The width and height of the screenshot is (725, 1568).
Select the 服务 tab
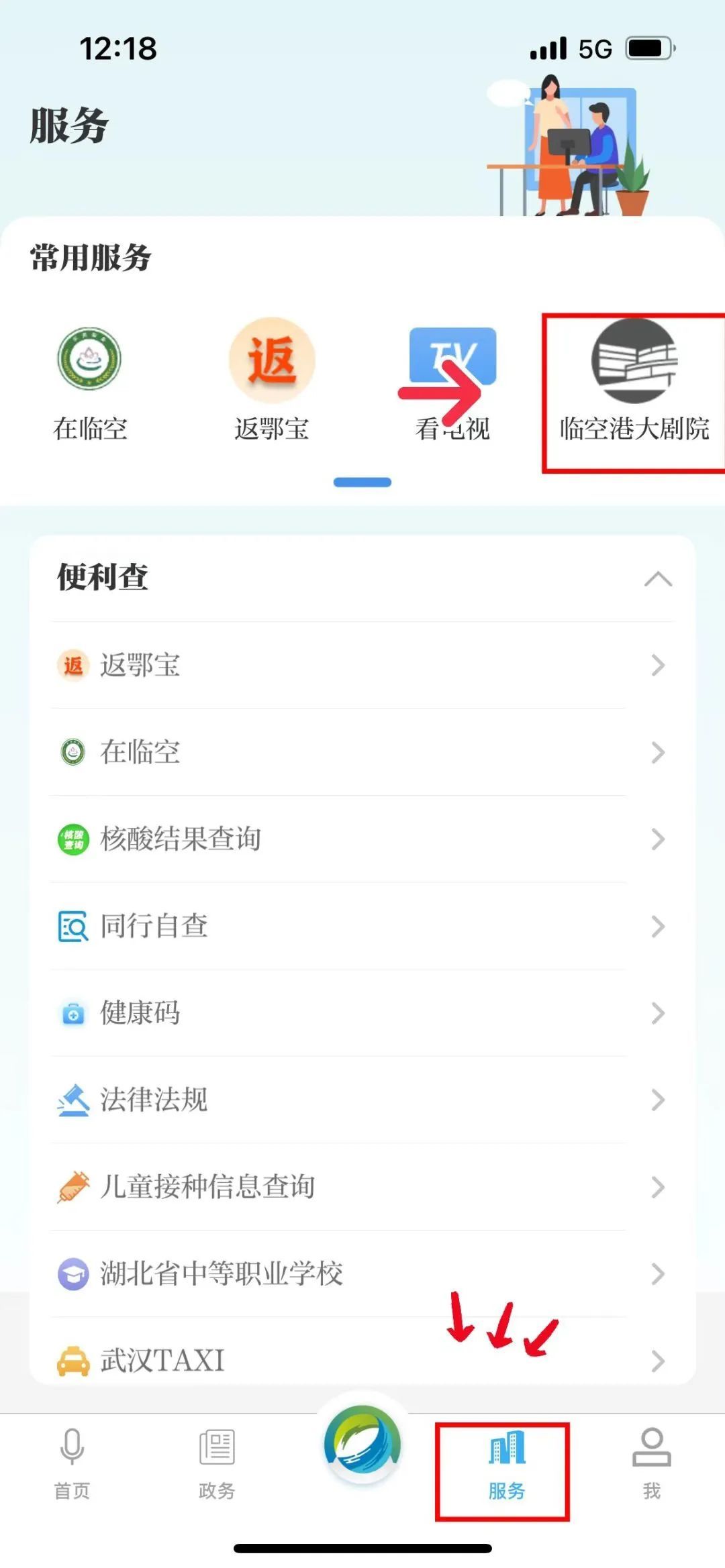click(507, 1464)
